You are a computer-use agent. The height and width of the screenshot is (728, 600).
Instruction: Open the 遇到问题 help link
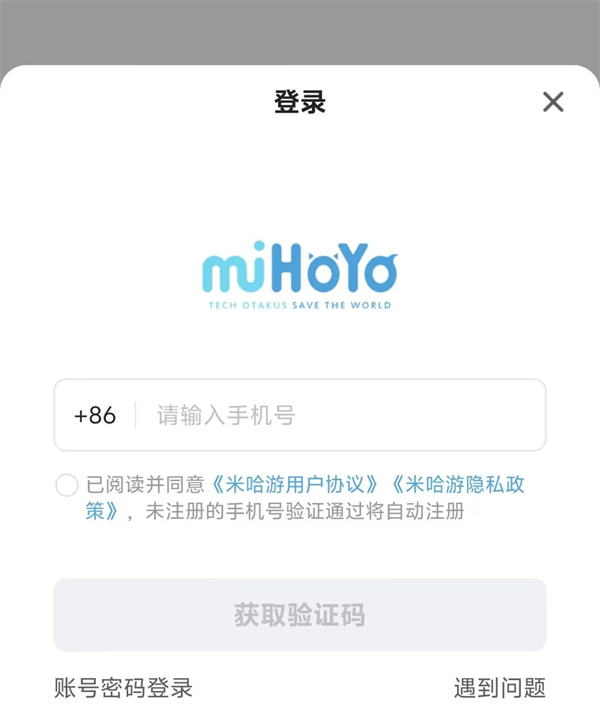[x=500, y=688]
